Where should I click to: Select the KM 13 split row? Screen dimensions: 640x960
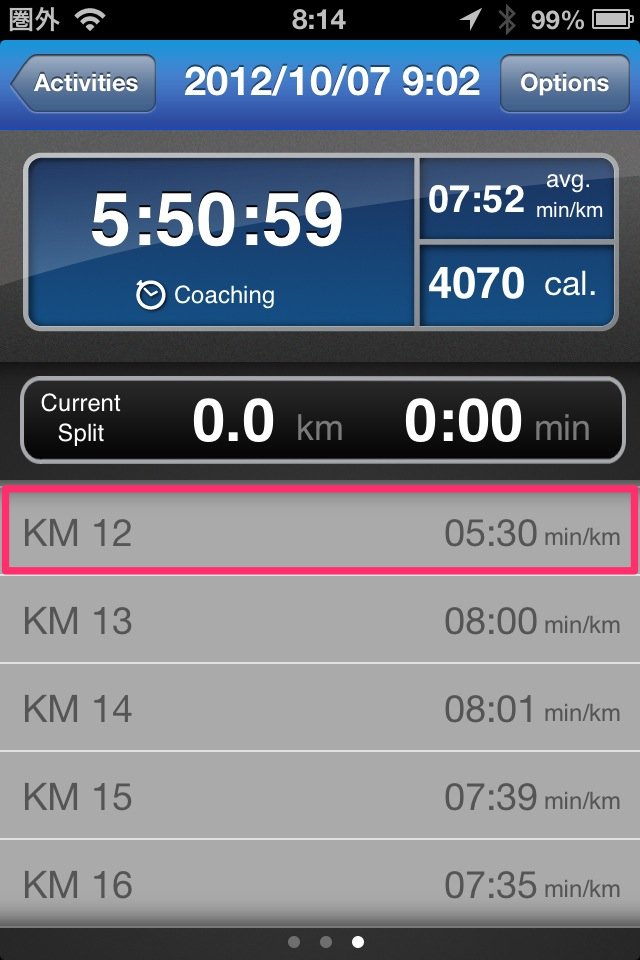click(320, 620)
